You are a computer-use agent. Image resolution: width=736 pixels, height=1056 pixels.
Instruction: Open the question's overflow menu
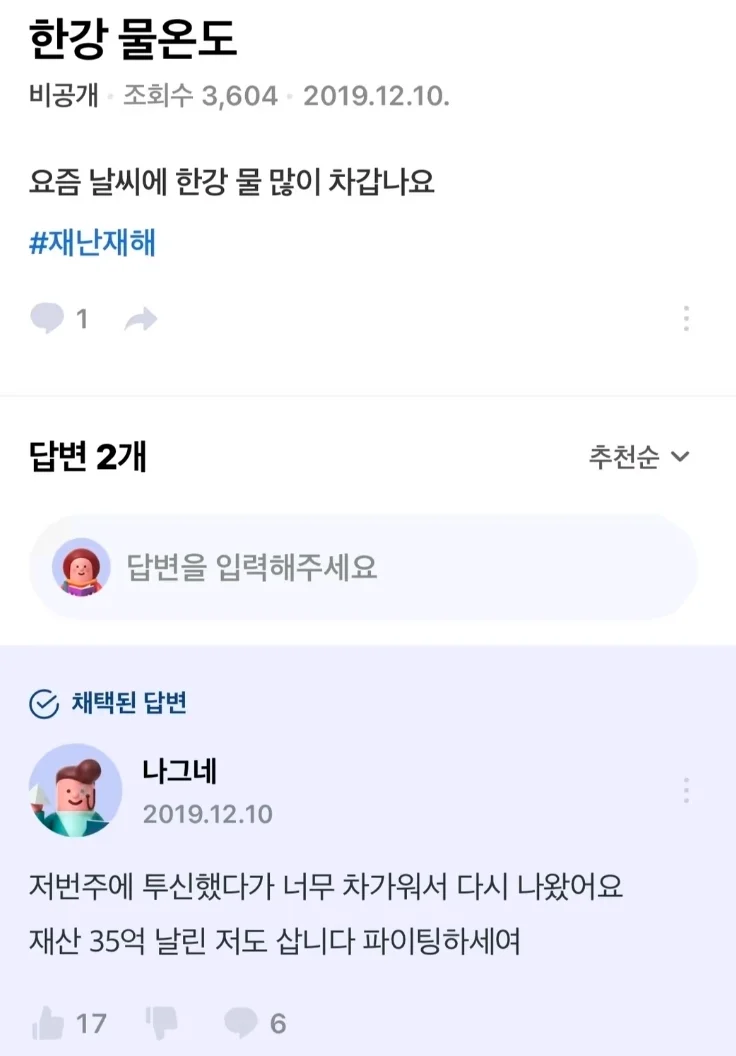tap(686, 319)
